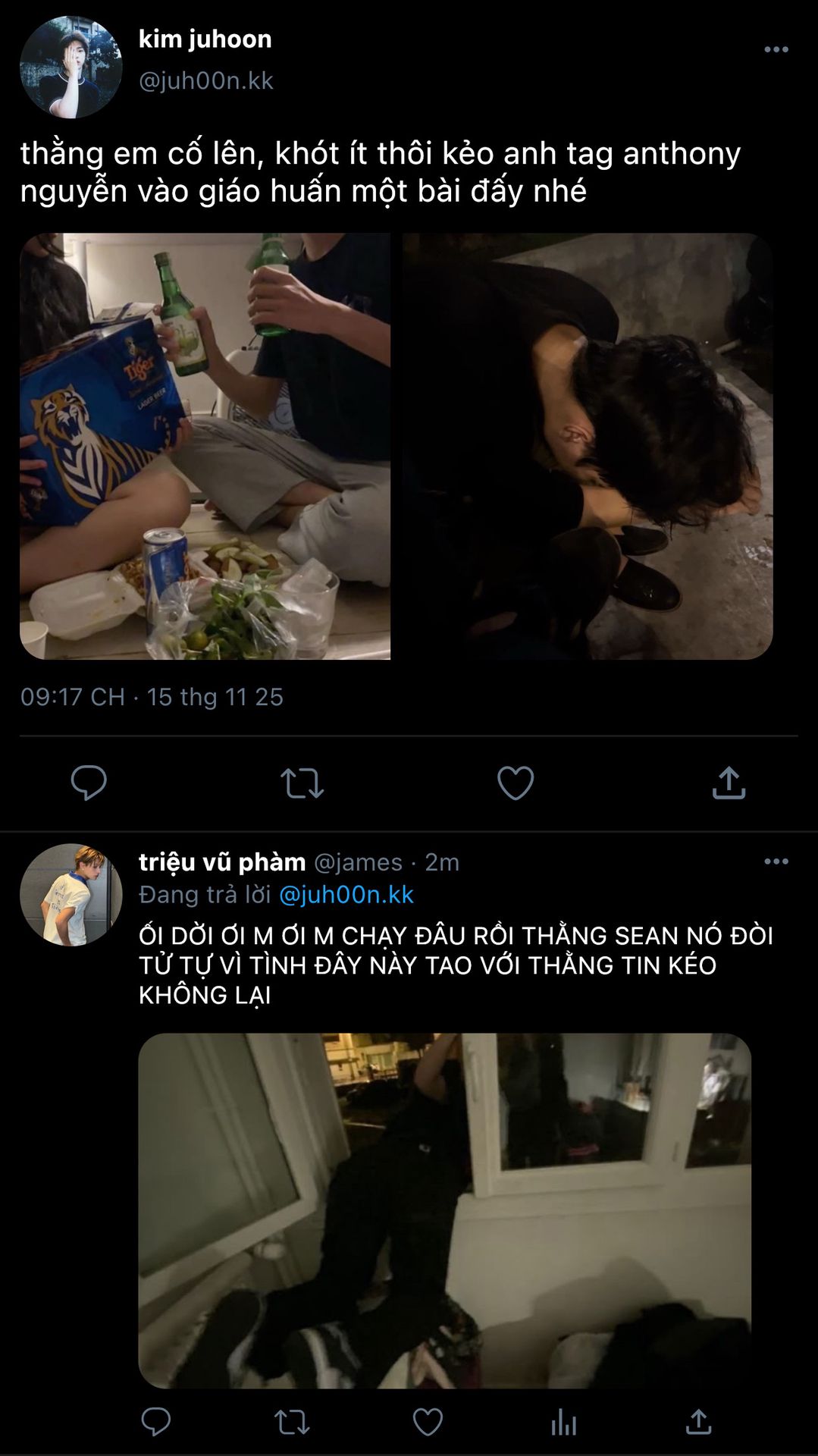
Task: Open overflow menu on triệu vũ phàm's reply
Action: (776, 861)
